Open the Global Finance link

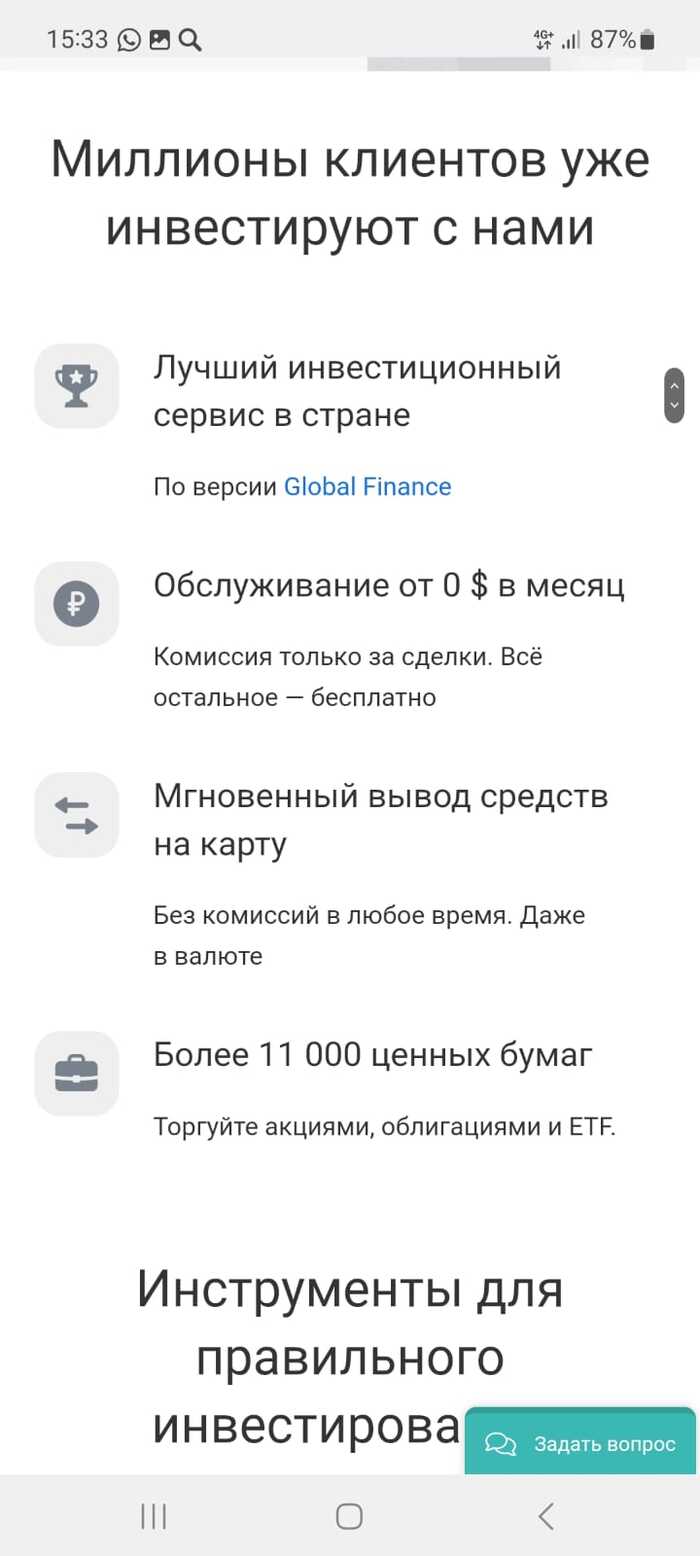coord(367,487)
